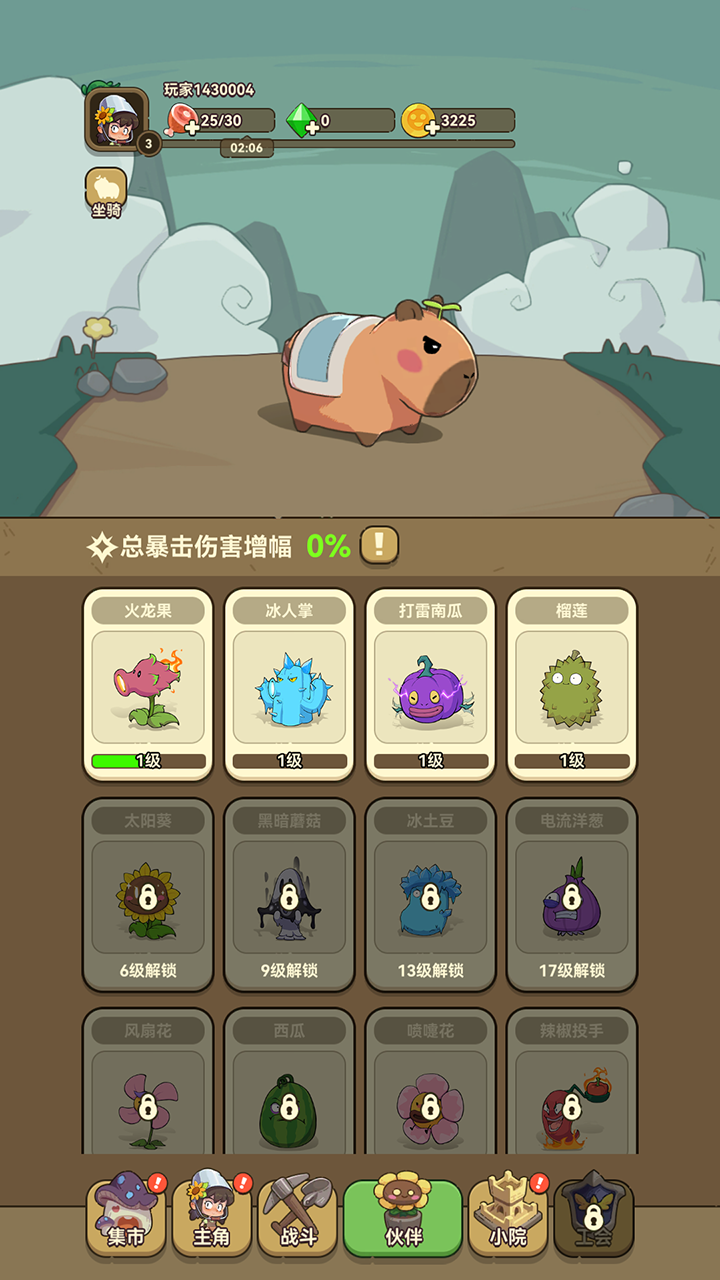Tap the locked 电流洋葱 card
The height and width of the screenshot is (1280, 720).
[x=571, y=894]
